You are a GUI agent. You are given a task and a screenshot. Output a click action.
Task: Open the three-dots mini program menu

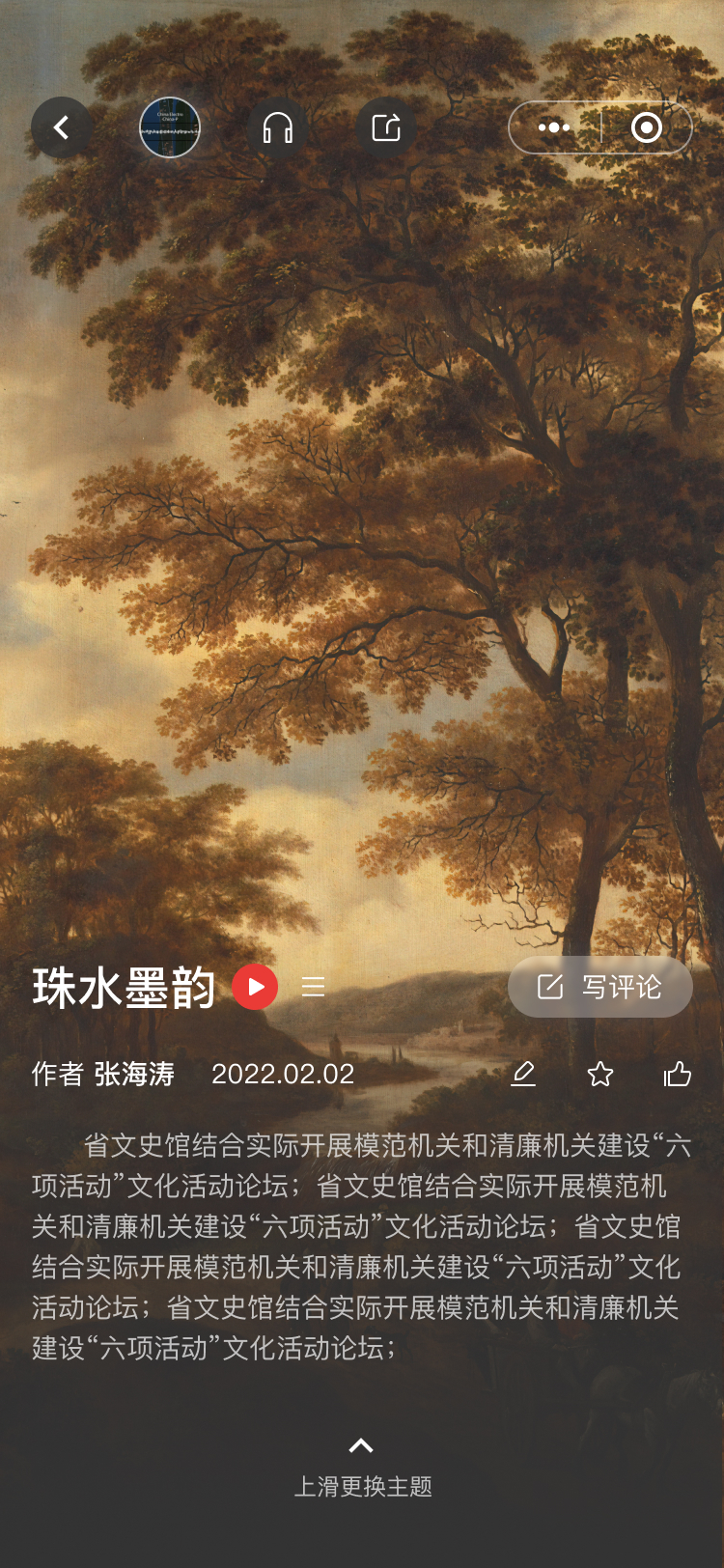554,127
